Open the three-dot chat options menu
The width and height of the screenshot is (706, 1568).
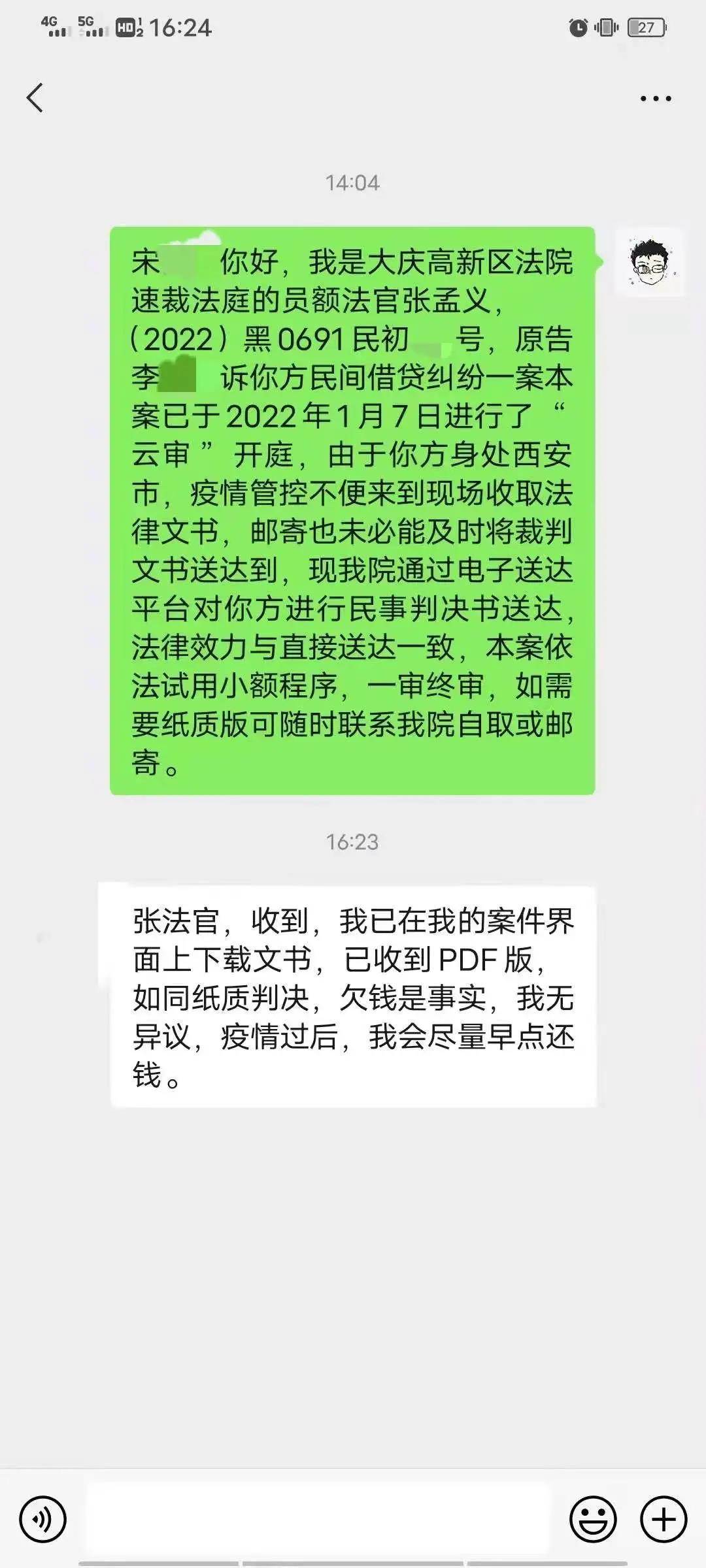655,99
